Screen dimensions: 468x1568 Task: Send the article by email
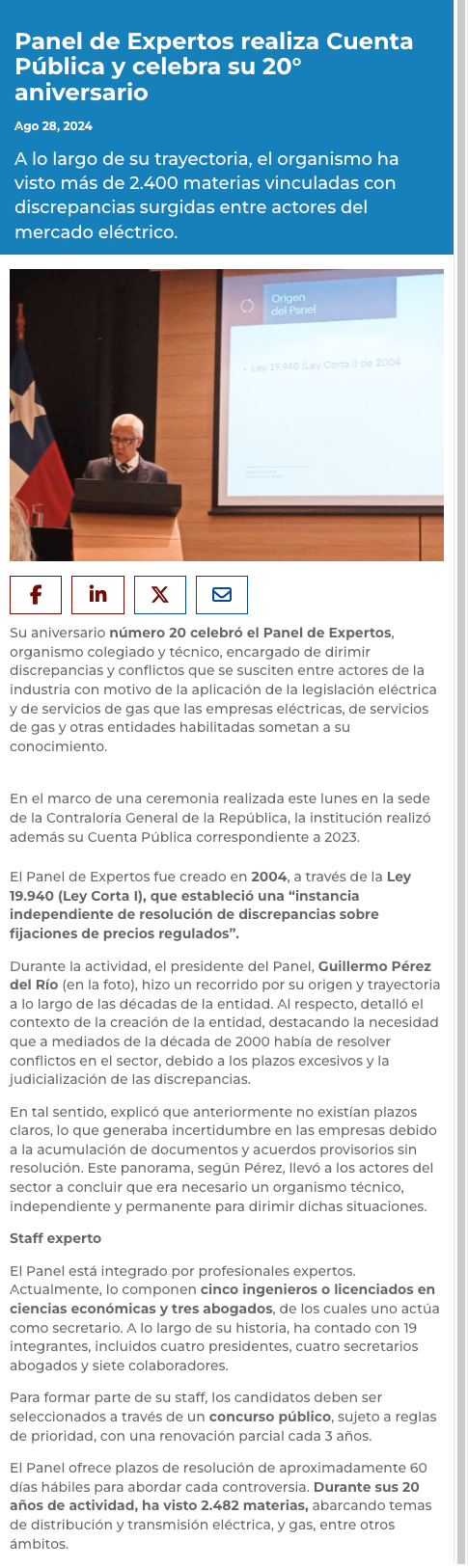click(222, 595)
